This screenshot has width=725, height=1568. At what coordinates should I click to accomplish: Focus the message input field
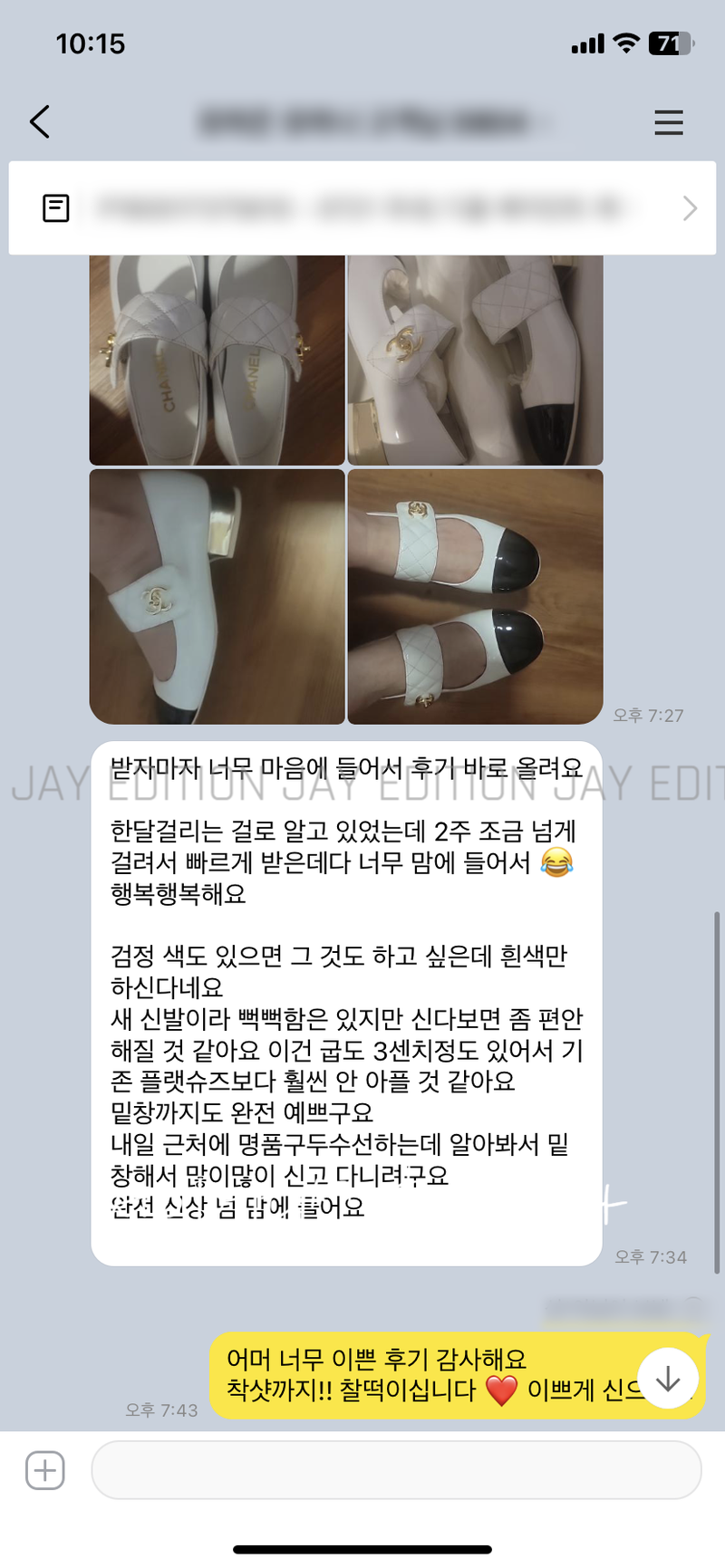point(396,1470)
